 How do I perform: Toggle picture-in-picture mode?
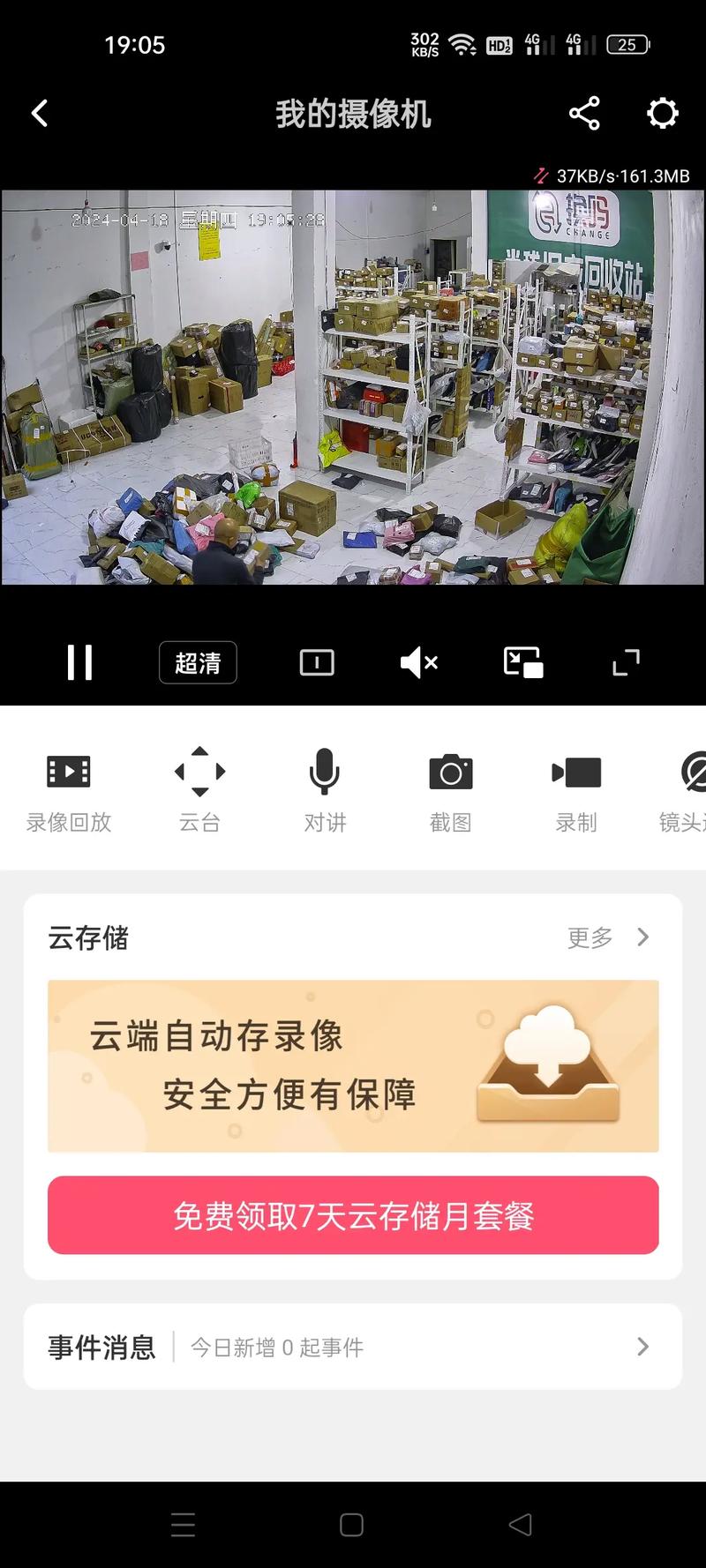(522, 662)
